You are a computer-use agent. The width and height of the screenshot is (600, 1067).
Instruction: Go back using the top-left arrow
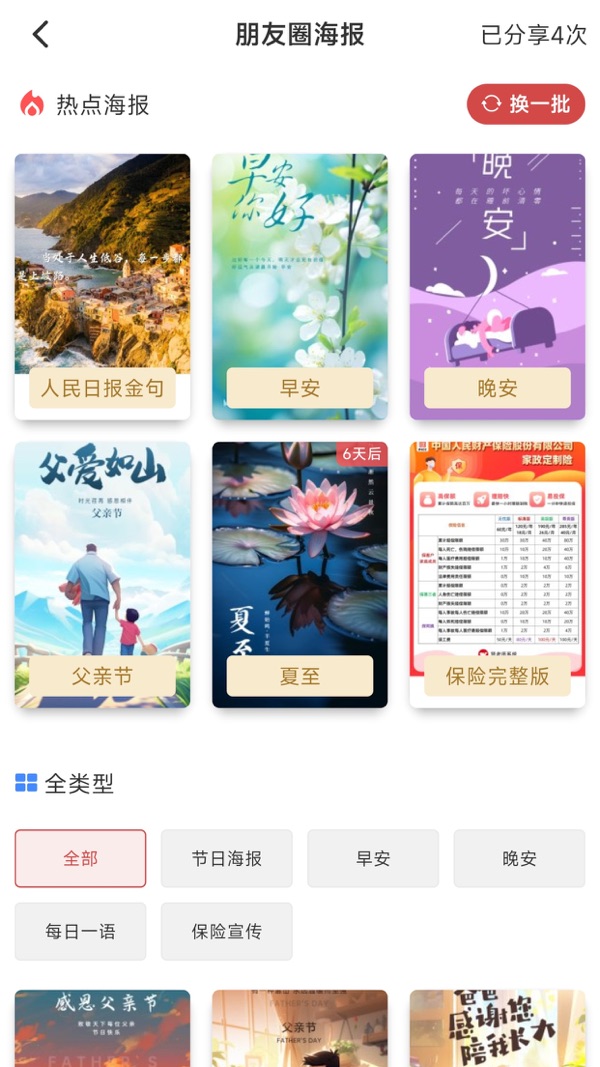tap(40, 35)
